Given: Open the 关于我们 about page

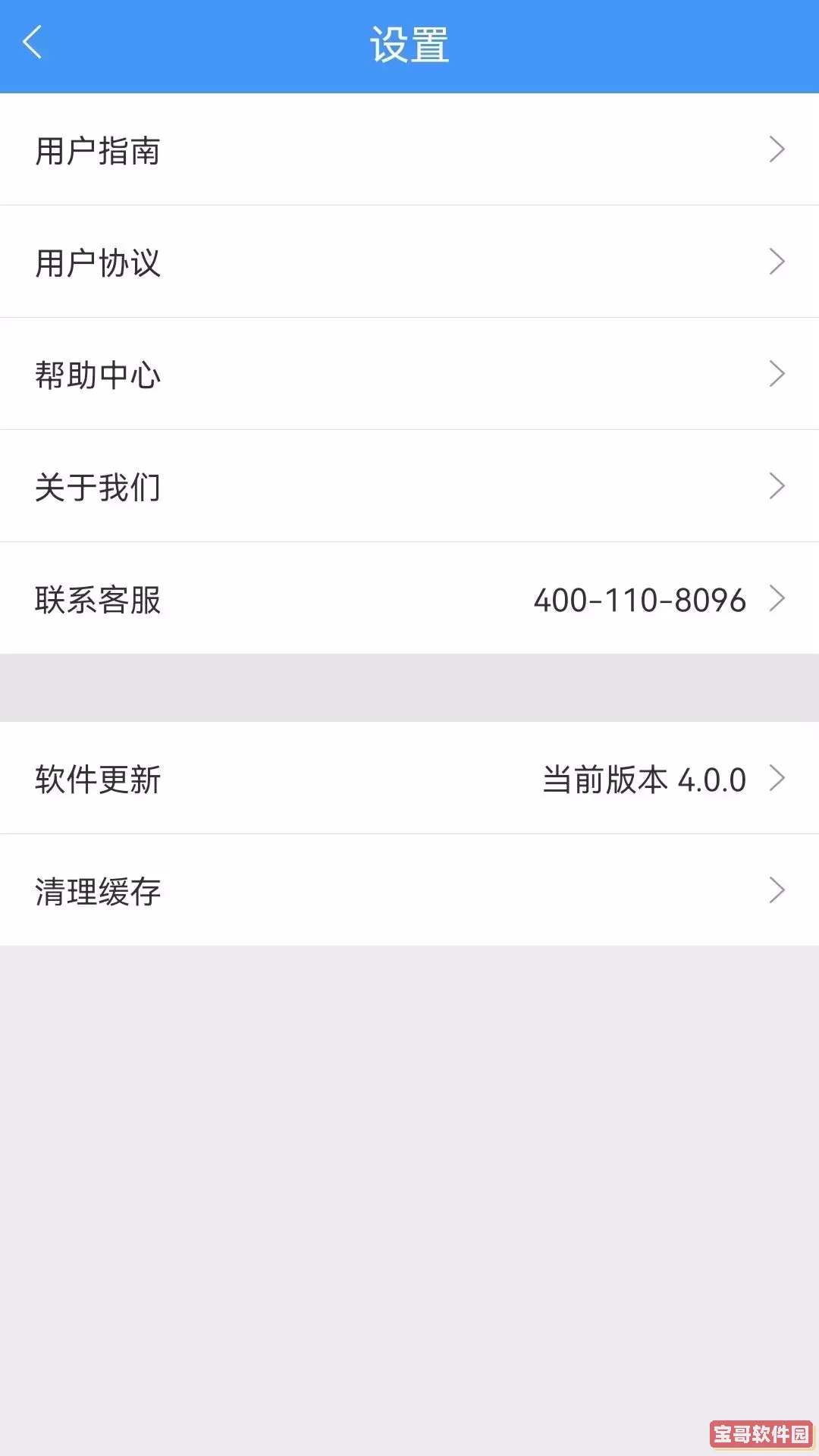Looking at the screenshot, I should [97, 486].
